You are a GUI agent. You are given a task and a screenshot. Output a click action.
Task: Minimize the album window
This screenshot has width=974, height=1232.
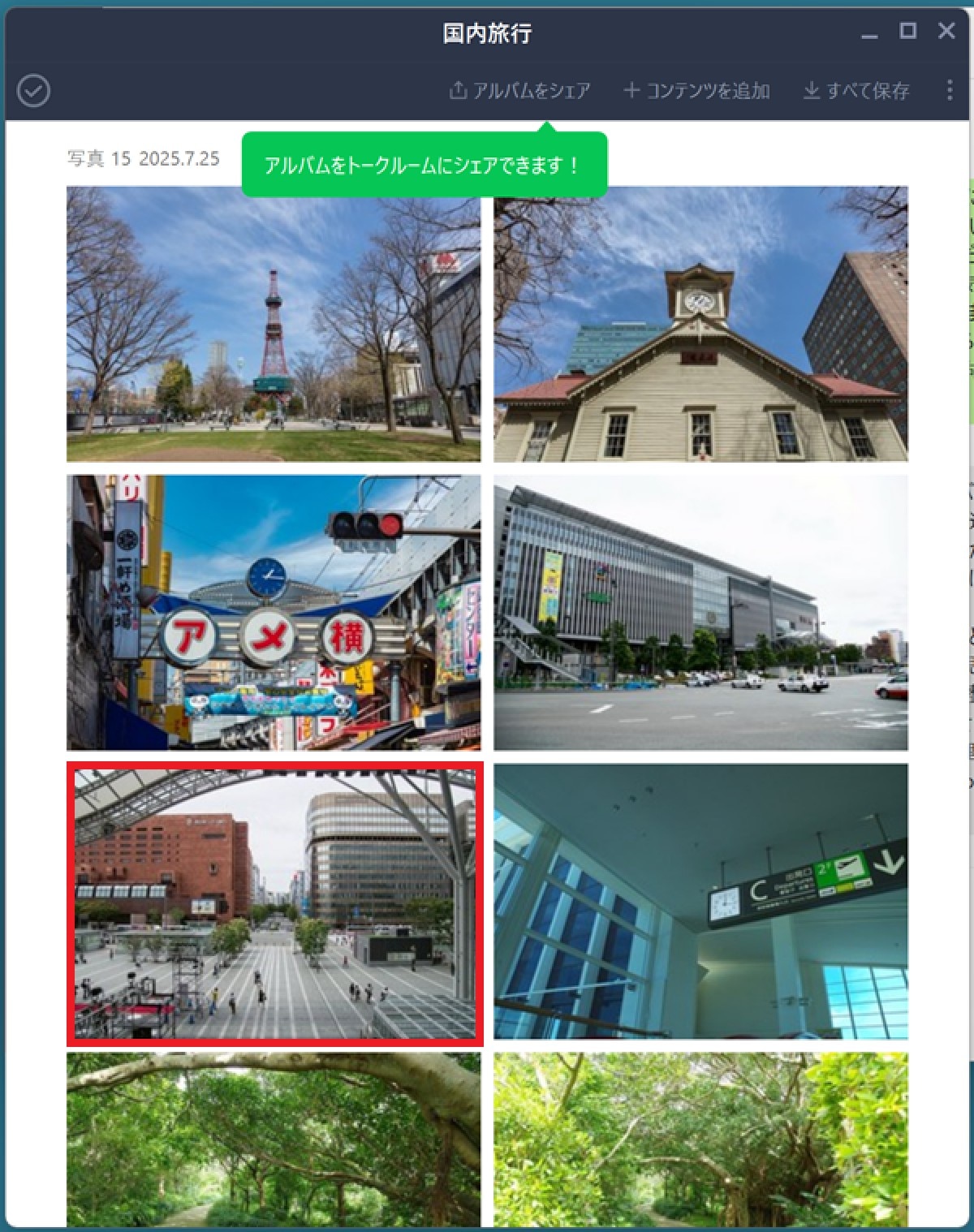869,35
